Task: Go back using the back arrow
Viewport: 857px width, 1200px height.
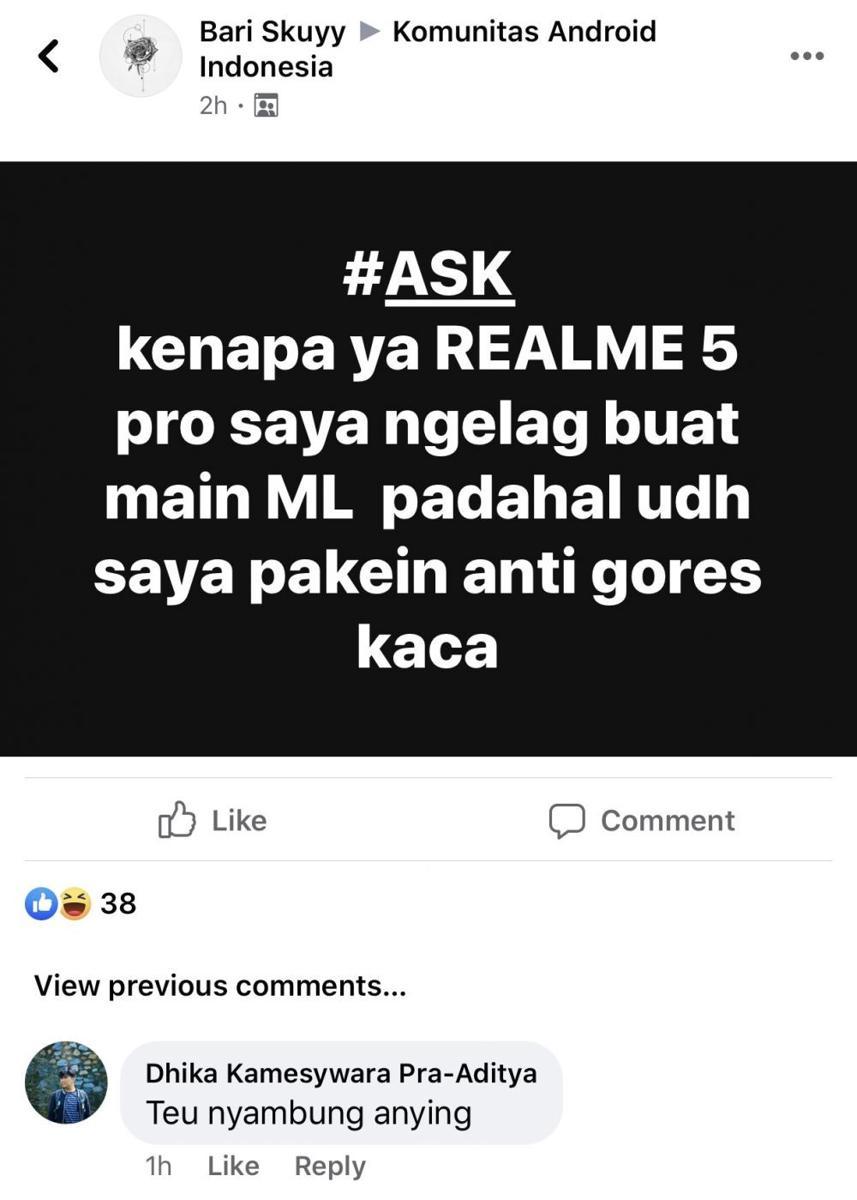Action: pyautogui.click(x=48, y=56)
